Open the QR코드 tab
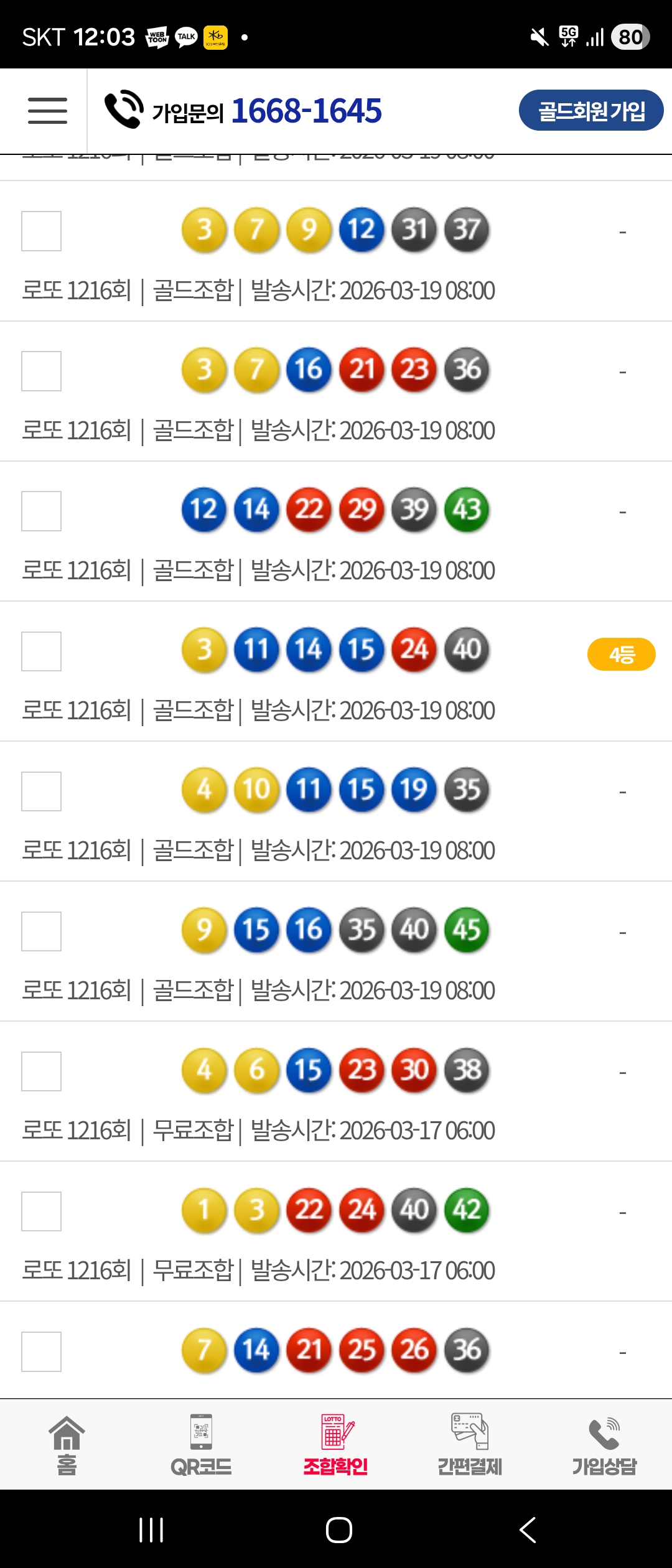Viewport: 672px width, 1568px height. (x=201, y=1445)
